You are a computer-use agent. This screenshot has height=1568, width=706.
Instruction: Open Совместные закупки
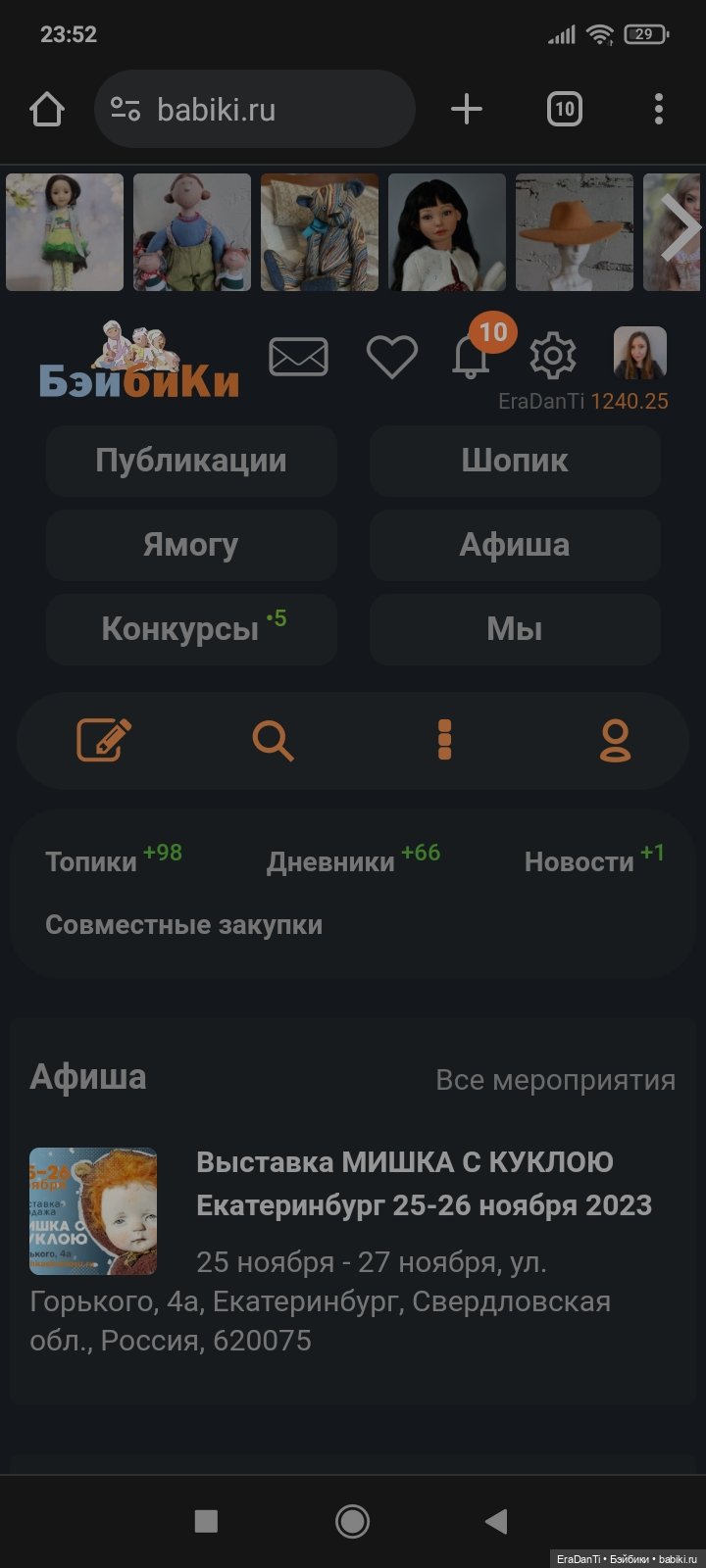coord(183,925)
